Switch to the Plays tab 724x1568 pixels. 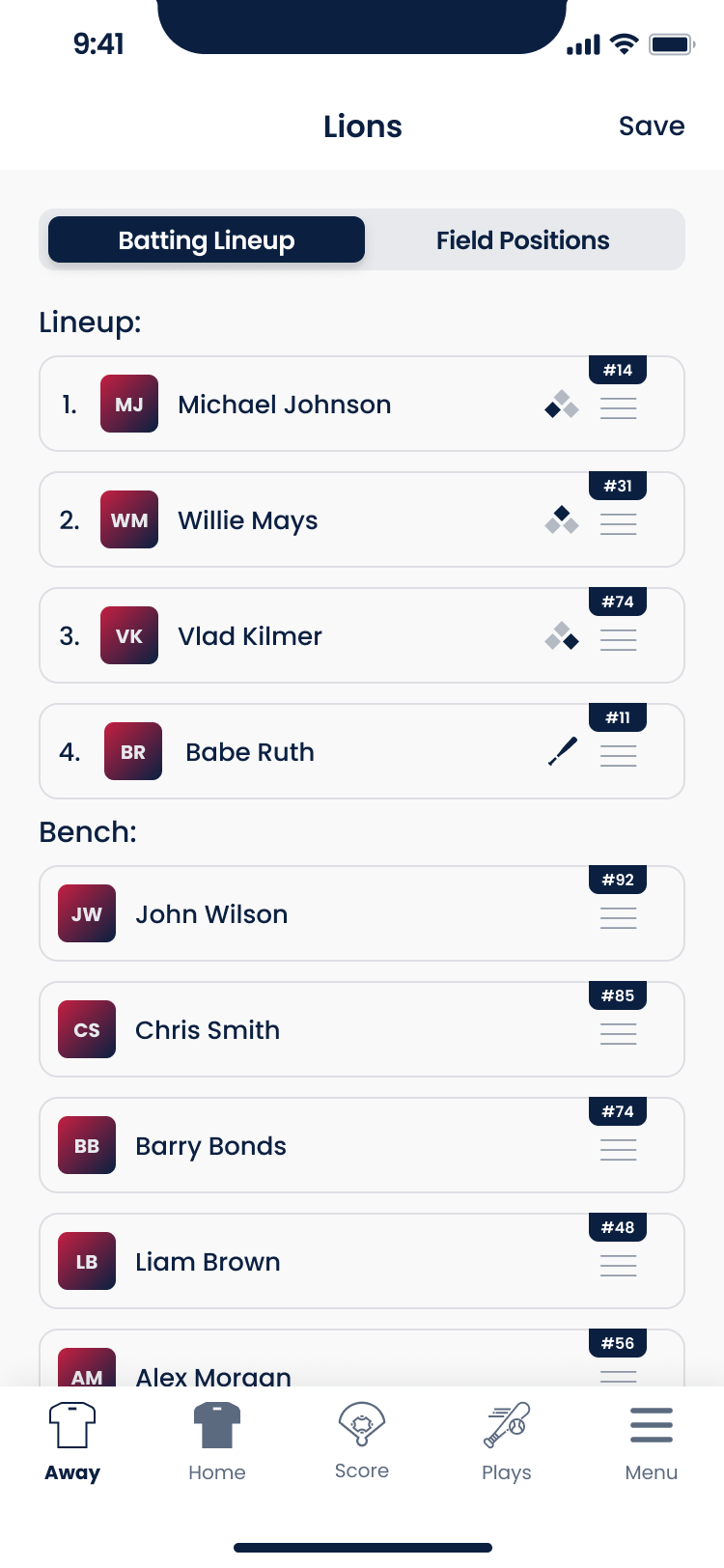507,1442
